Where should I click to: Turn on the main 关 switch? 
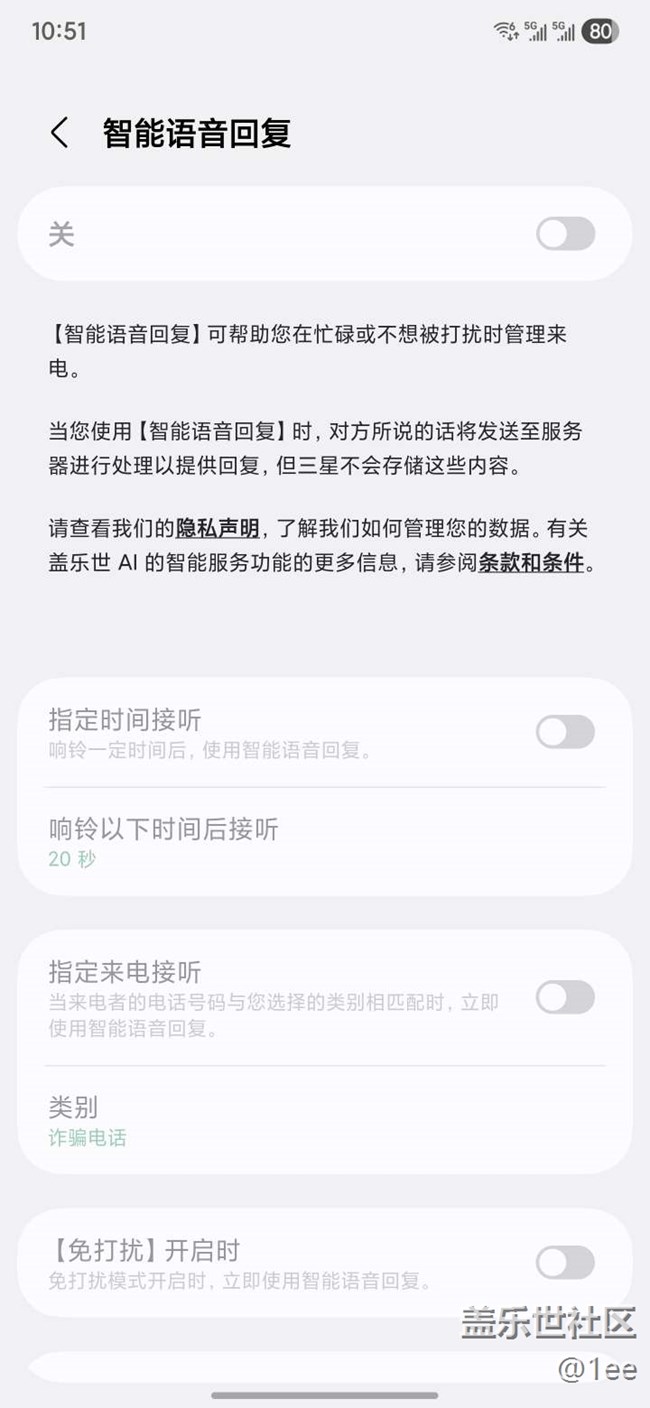pos(565,234)
